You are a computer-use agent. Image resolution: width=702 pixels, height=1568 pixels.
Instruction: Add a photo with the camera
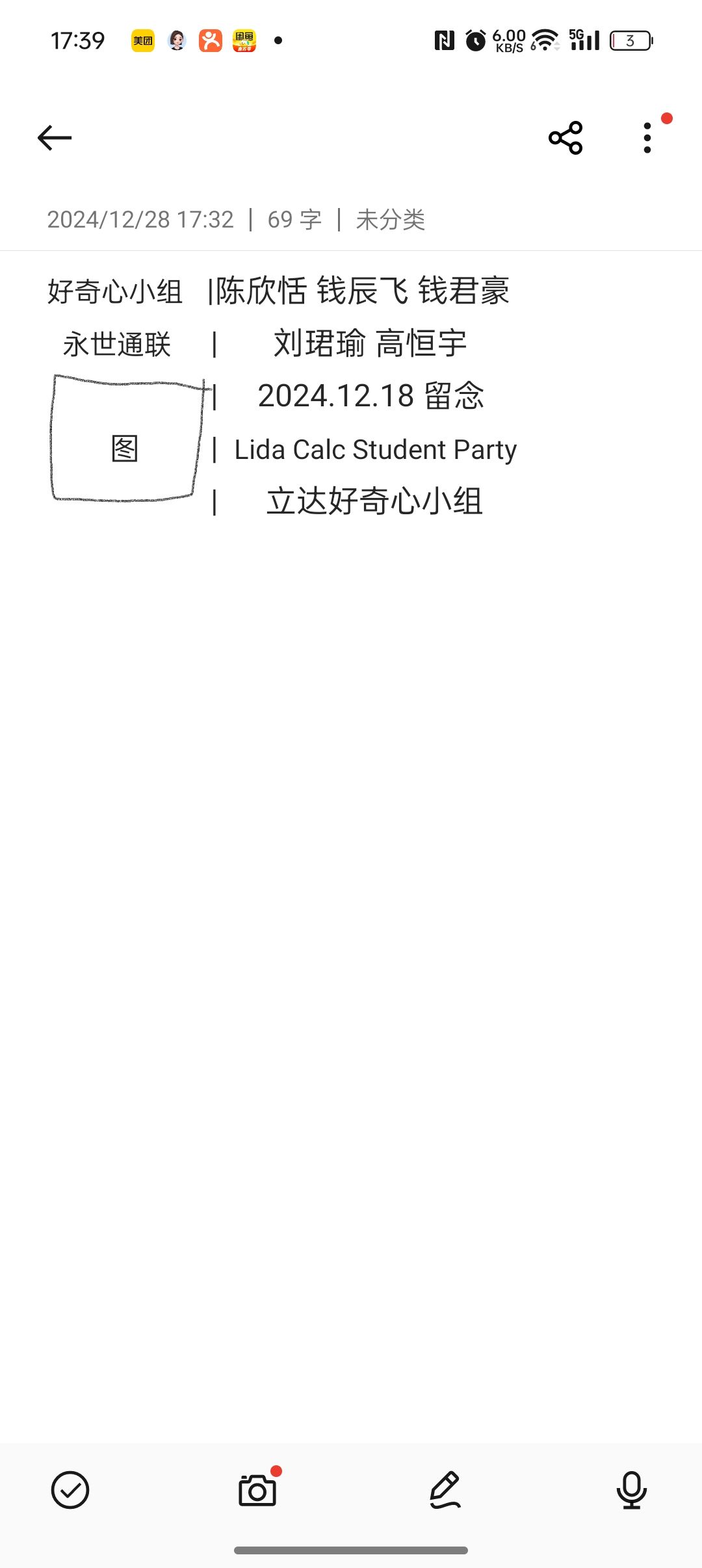(257, 1490)
